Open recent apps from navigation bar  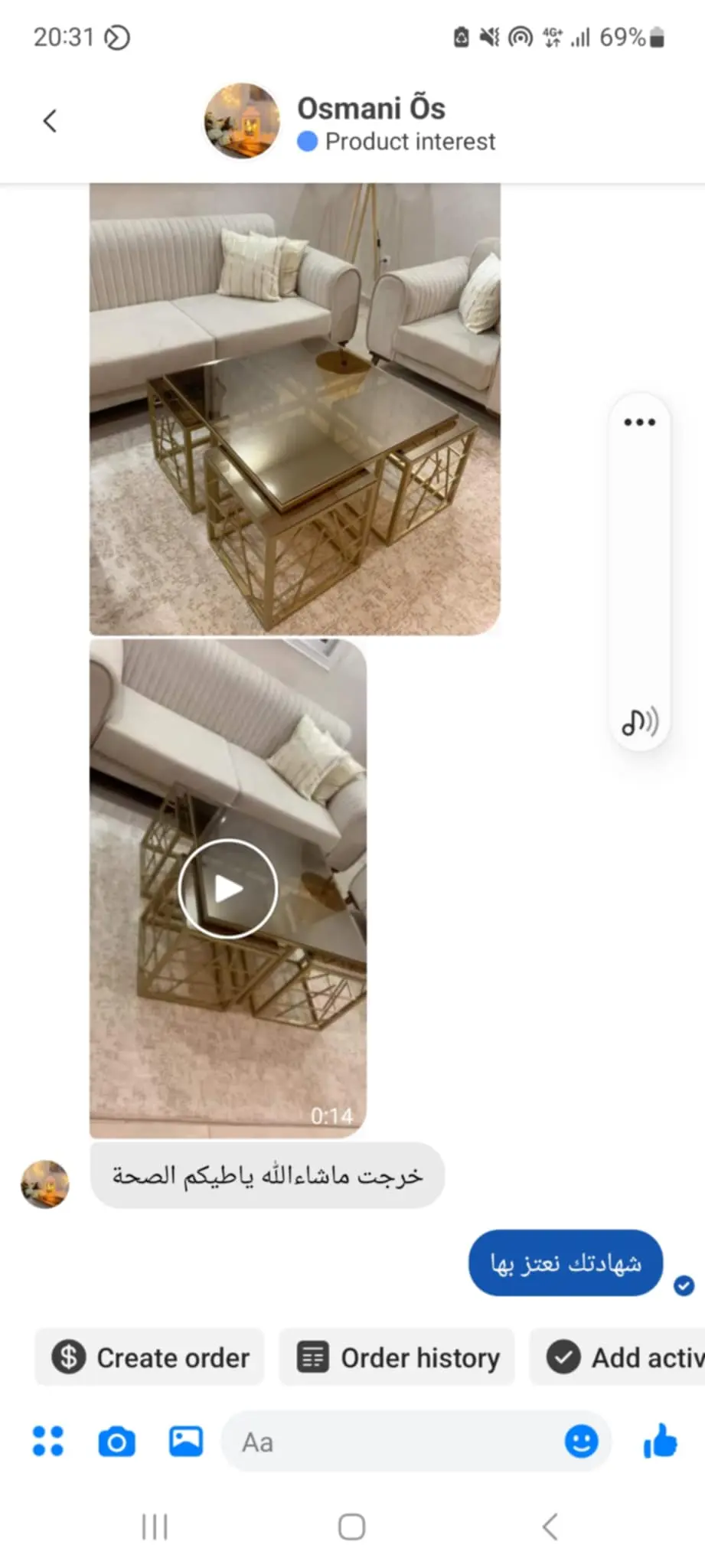[x=155, y=1527]
